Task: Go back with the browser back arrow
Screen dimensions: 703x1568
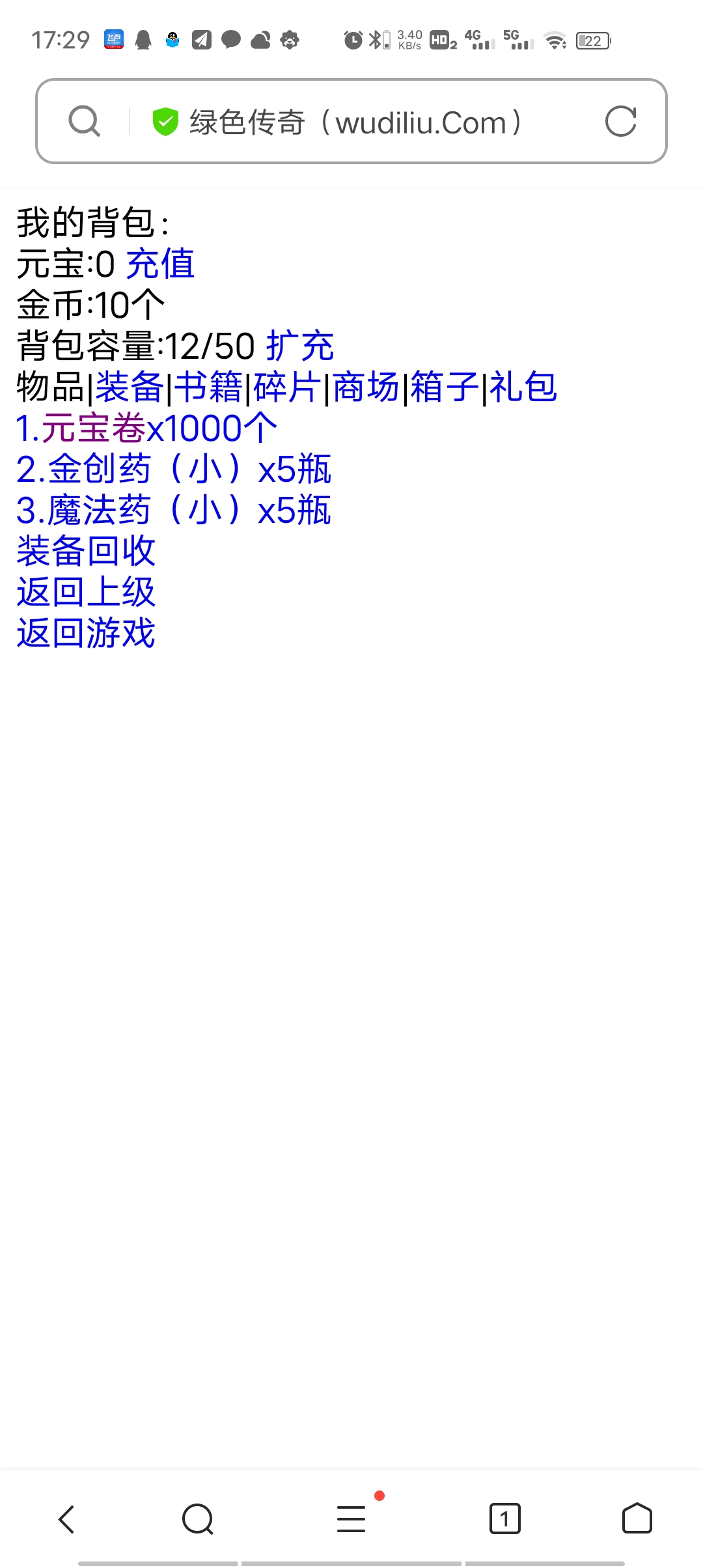Action: [66, 1519]
